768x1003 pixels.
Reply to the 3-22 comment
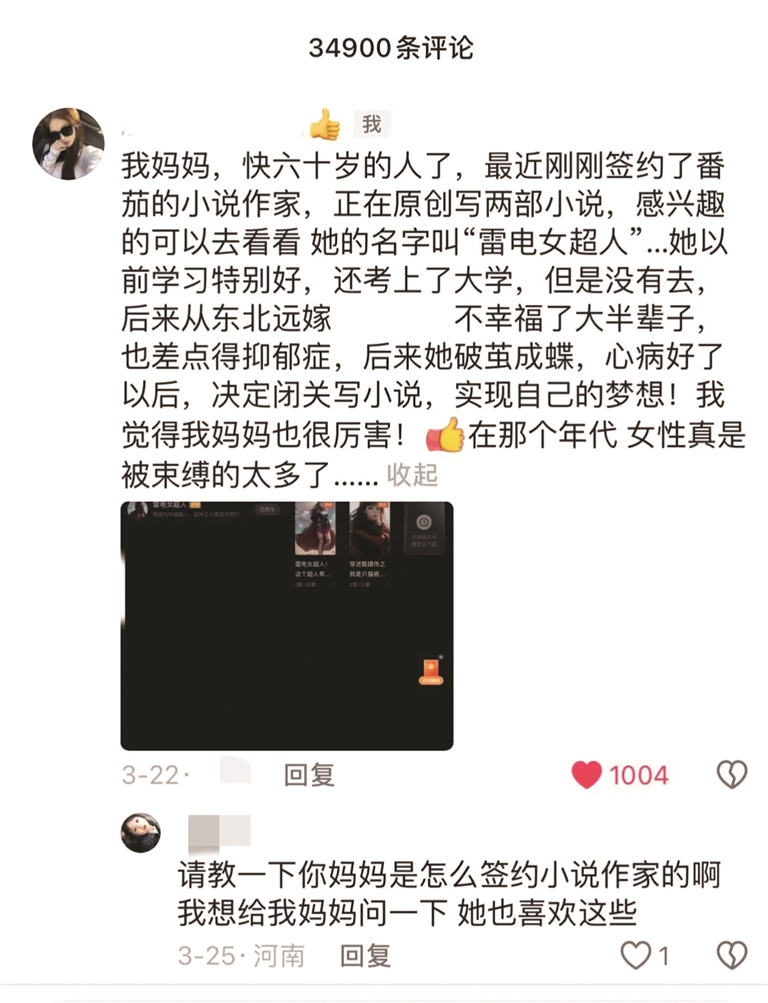coord(309,774)
